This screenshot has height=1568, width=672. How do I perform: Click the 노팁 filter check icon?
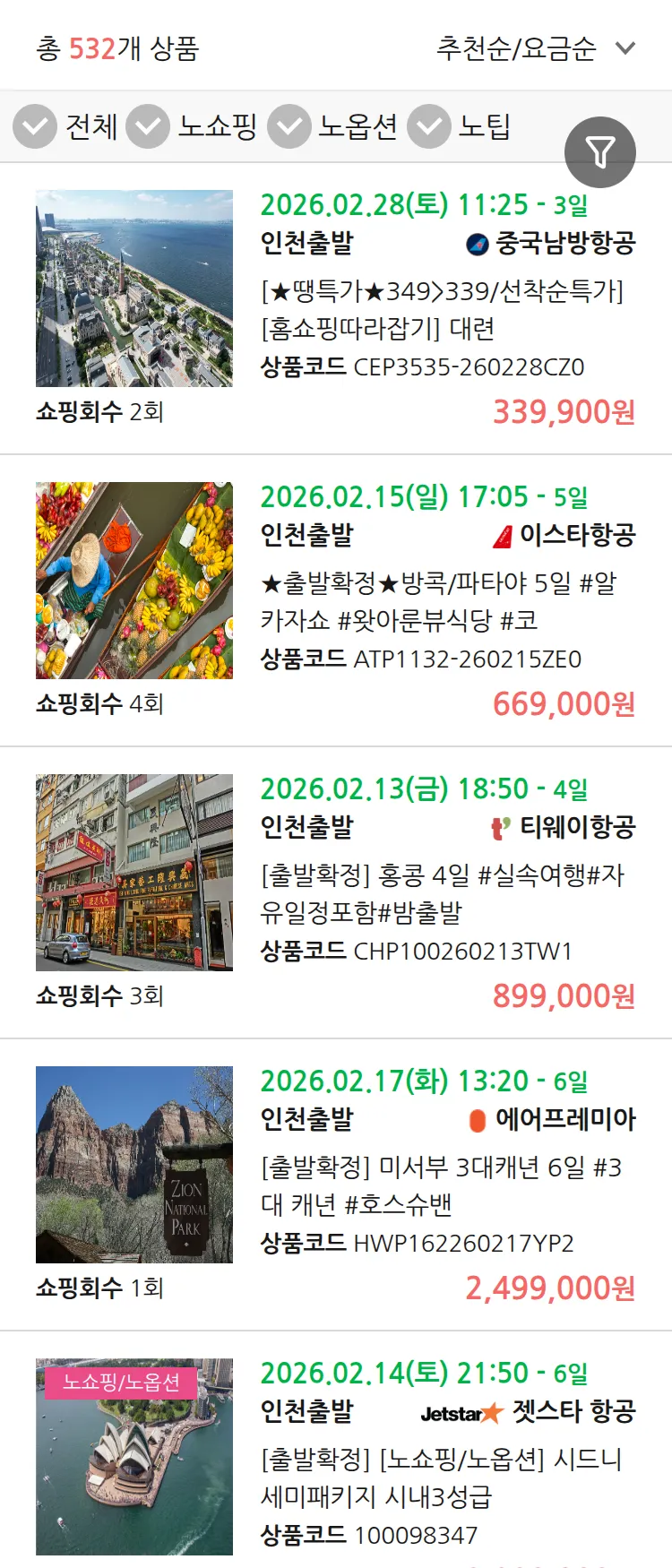[428, 127]
